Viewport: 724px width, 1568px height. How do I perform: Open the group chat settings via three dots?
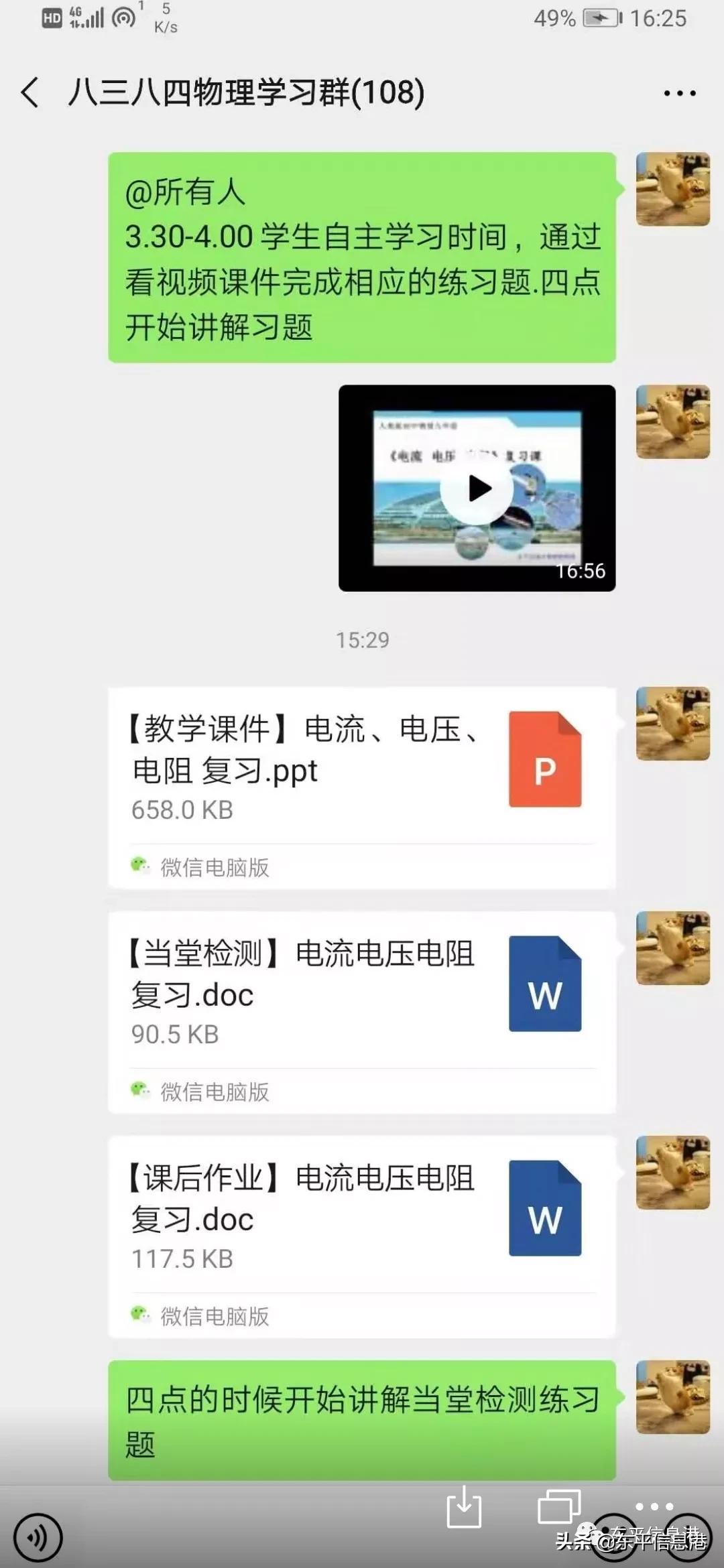click(678, 94)
